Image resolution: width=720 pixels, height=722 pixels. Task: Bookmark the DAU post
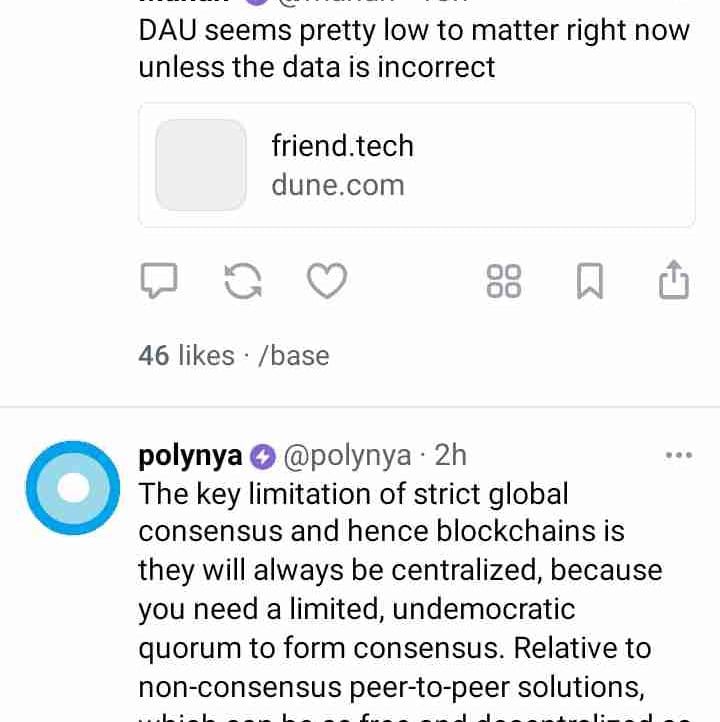590,281
